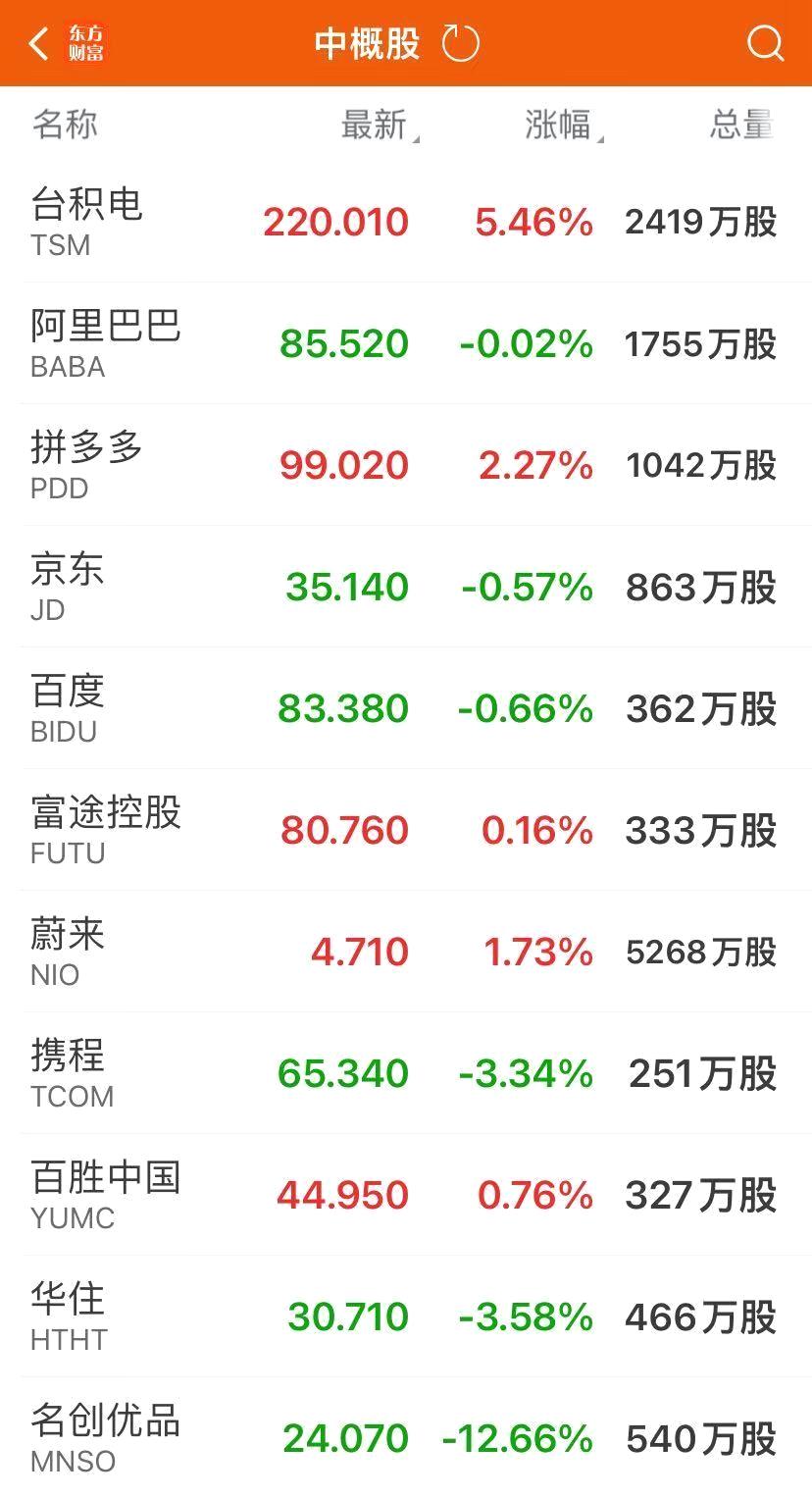Sort the list by 最新 price

tap(376, 126)
